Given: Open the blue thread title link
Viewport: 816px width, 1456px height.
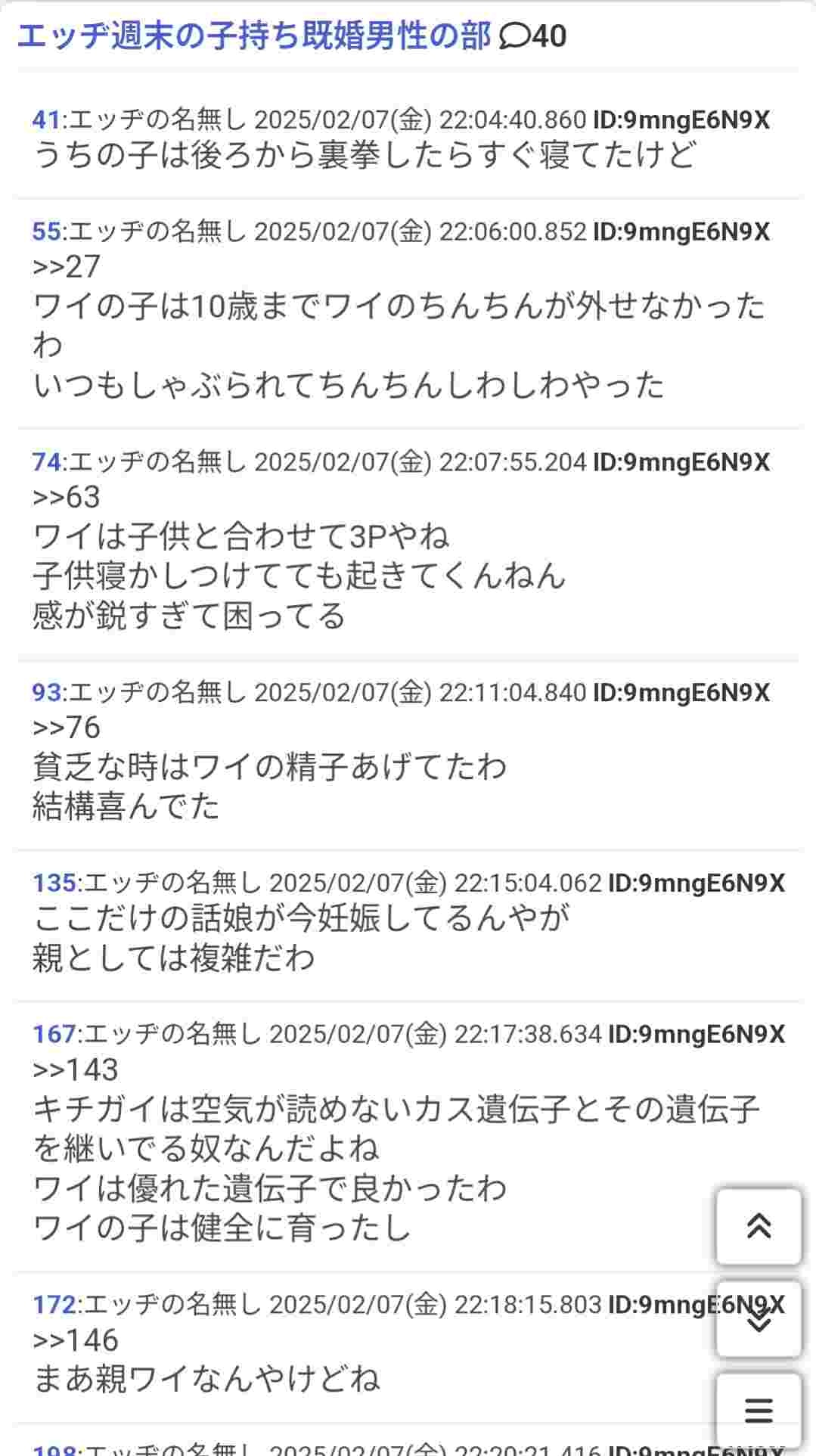Looking at the screenshot, I should coord(254,36).
